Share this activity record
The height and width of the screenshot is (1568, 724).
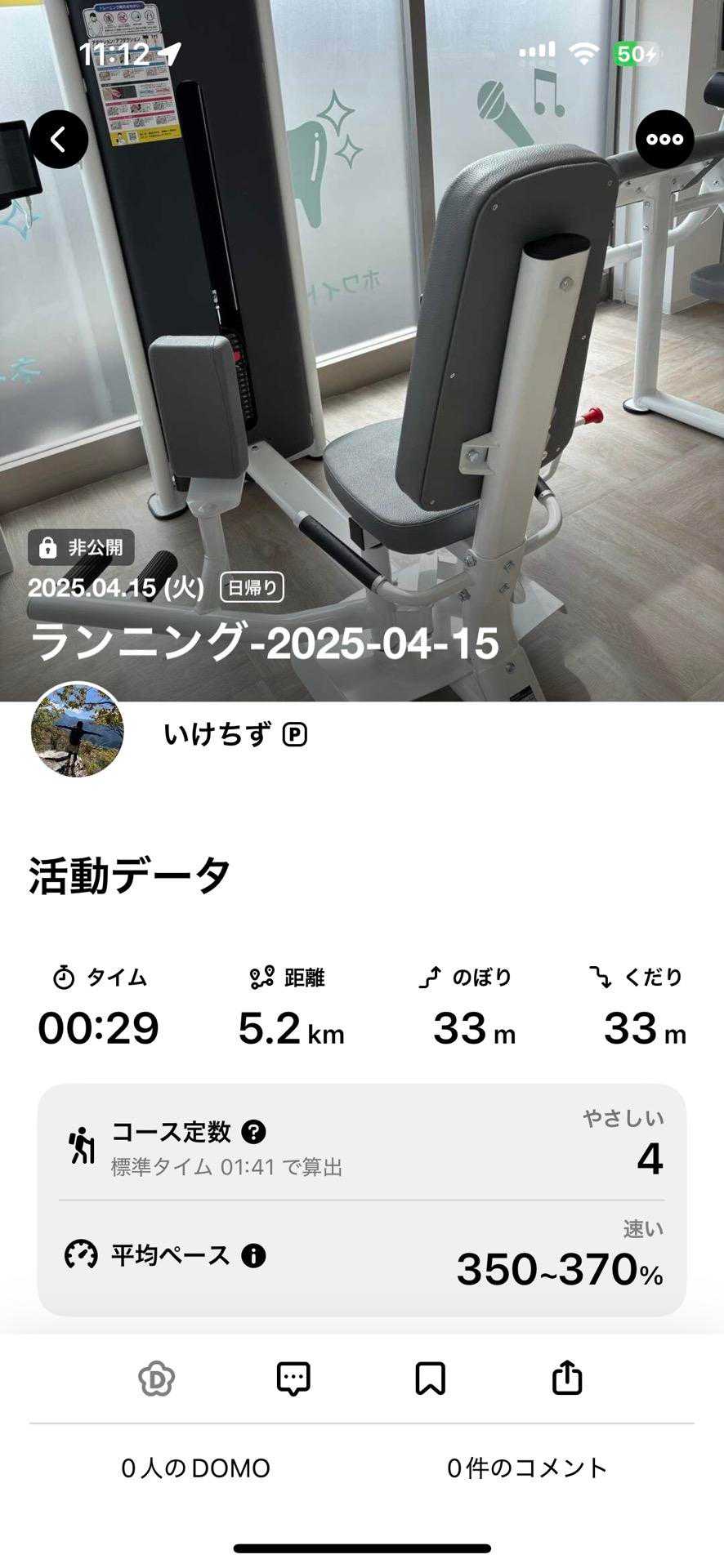(567, 1379)
